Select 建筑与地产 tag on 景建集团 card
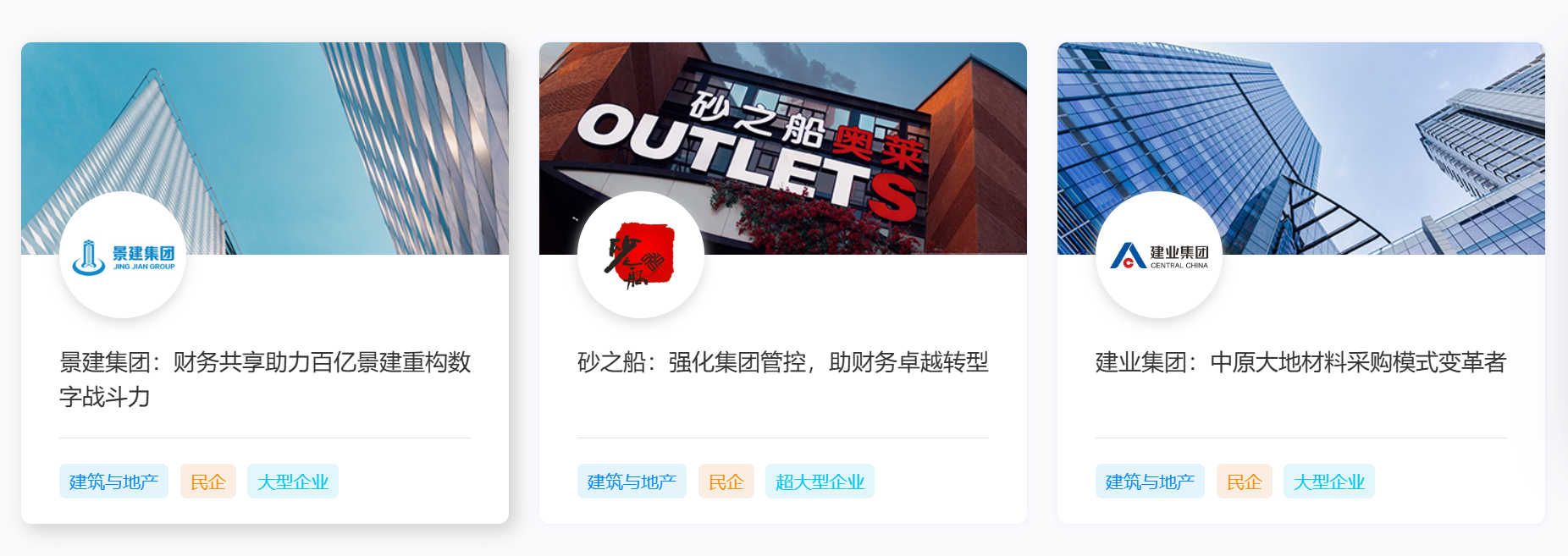 [x=113, y=482]
